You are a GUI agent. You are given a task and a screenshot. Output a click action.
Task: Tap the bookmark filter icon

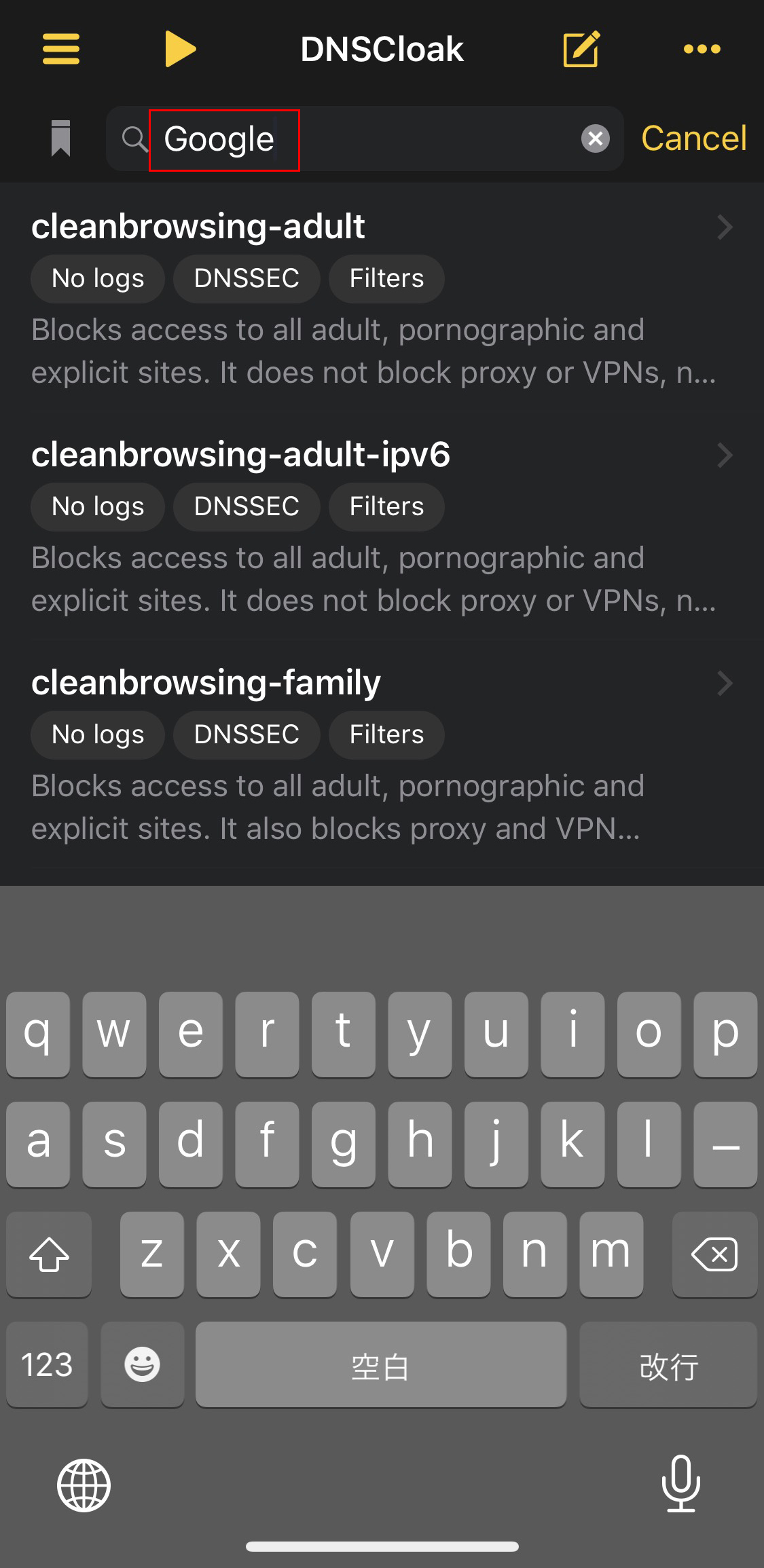61,138
